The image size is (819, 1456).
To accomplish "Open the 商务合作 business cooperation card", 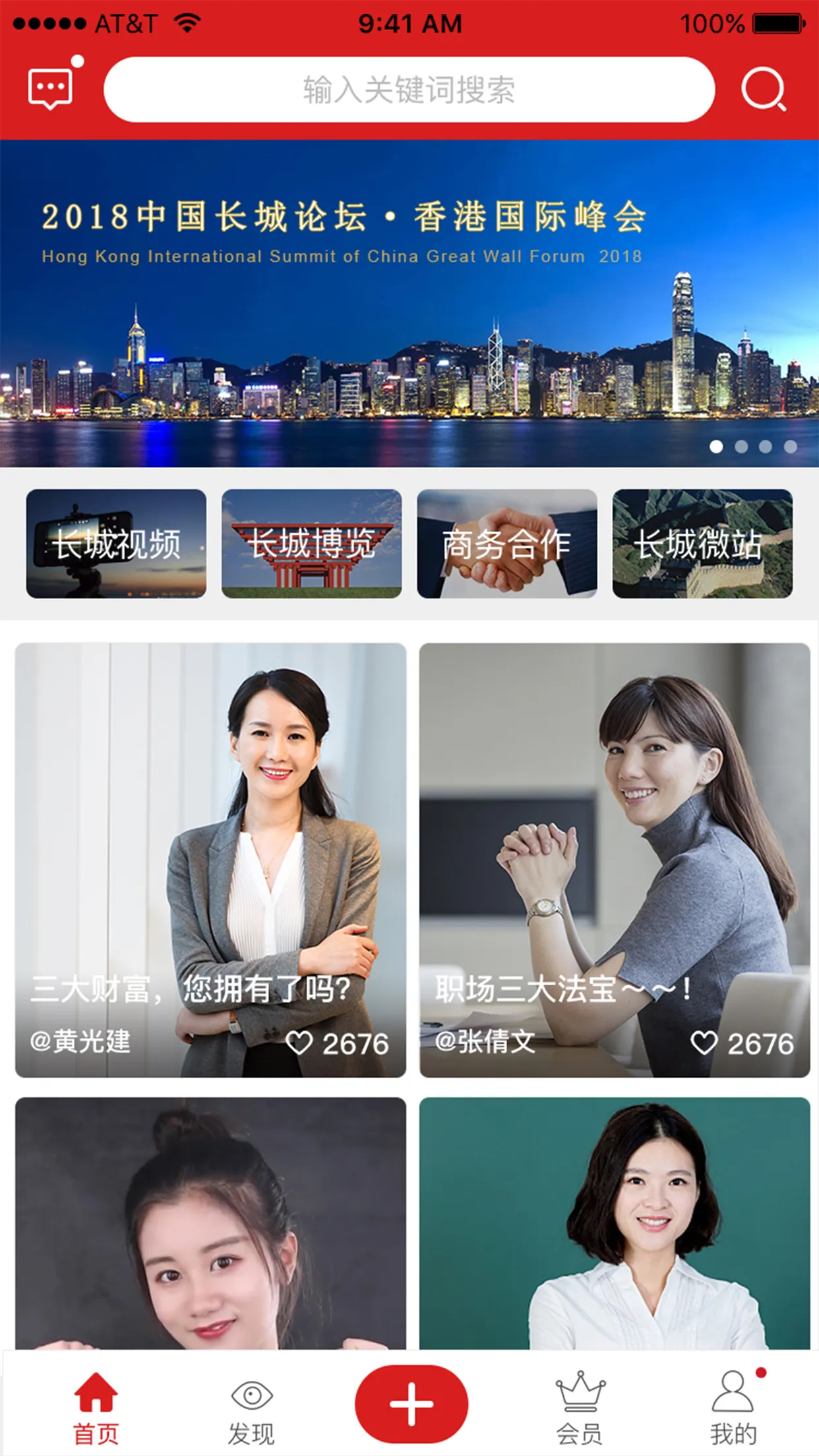I will (508, 544).
